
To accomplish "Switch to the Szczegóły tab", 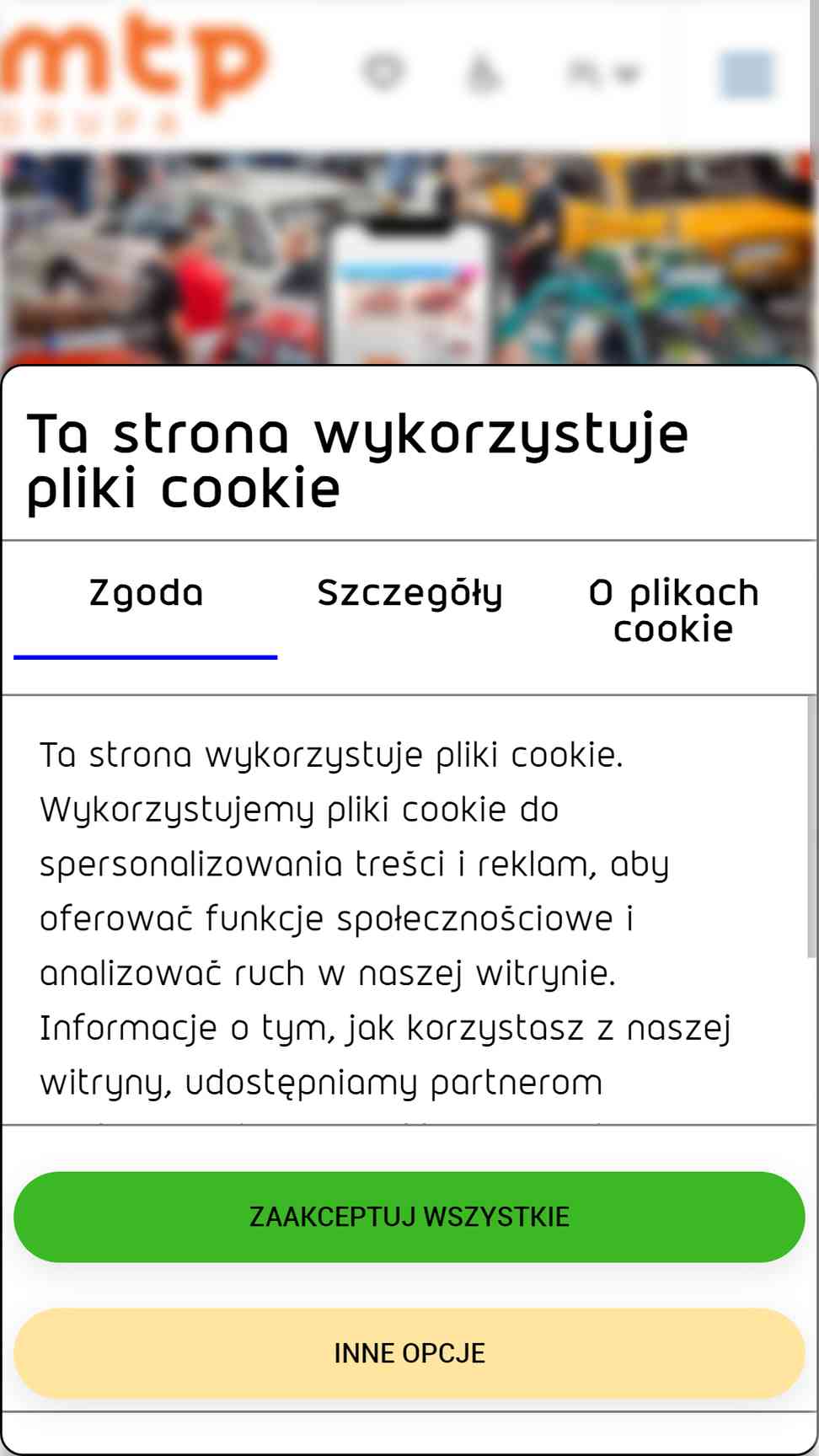I will (x=409, y=593).
